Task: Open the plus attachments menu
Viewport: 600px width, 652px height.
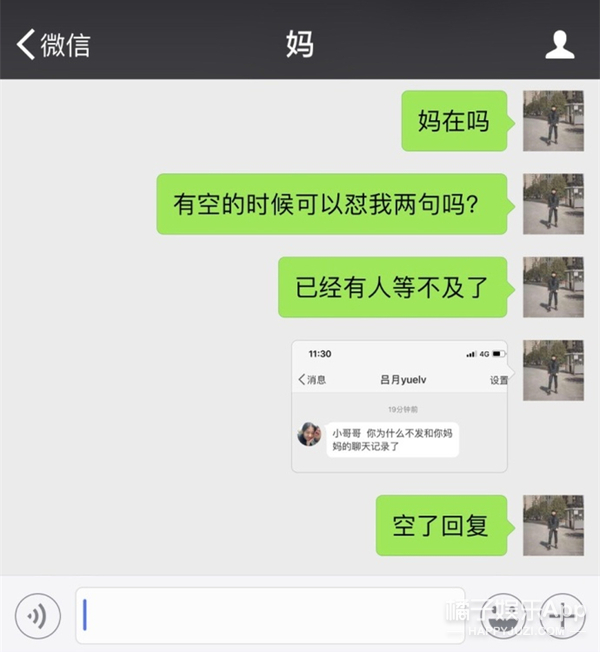Action: click(561, 614)
